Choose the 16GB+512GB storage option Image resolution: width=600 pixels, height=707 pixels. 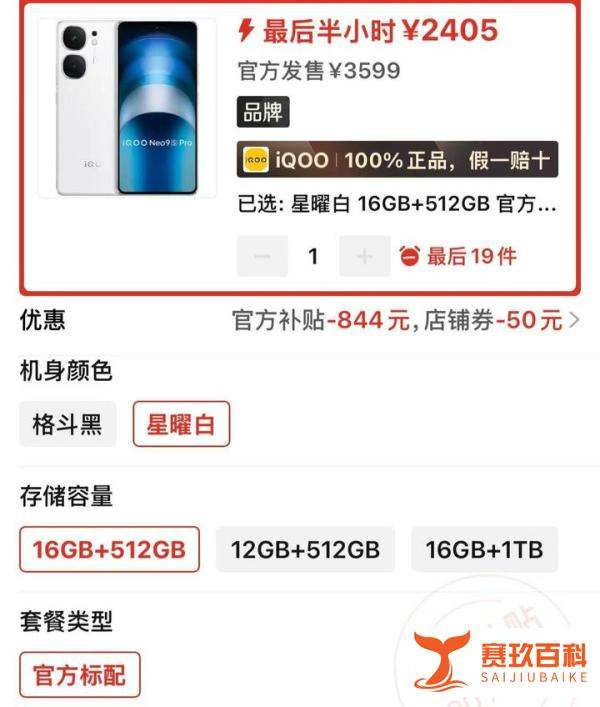click(109, 549)
